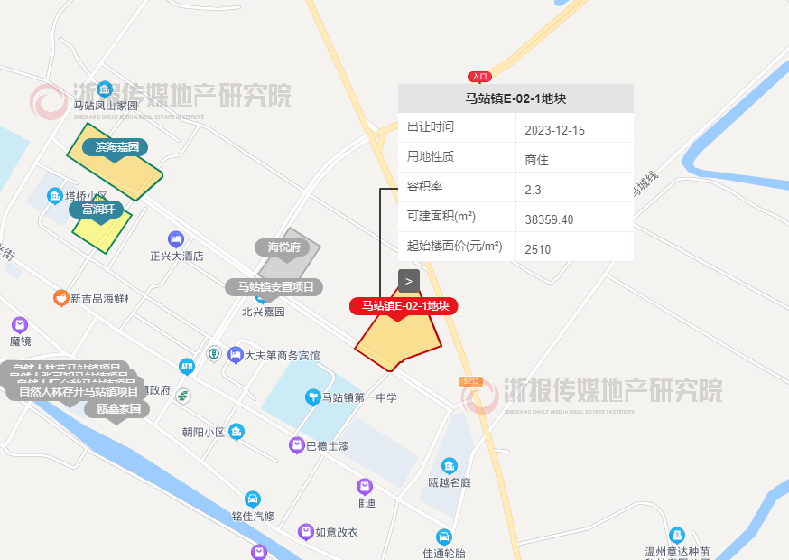789x560 pixels.
Task: Select the 海悦府 parcel label
Action: pos(284,246)
